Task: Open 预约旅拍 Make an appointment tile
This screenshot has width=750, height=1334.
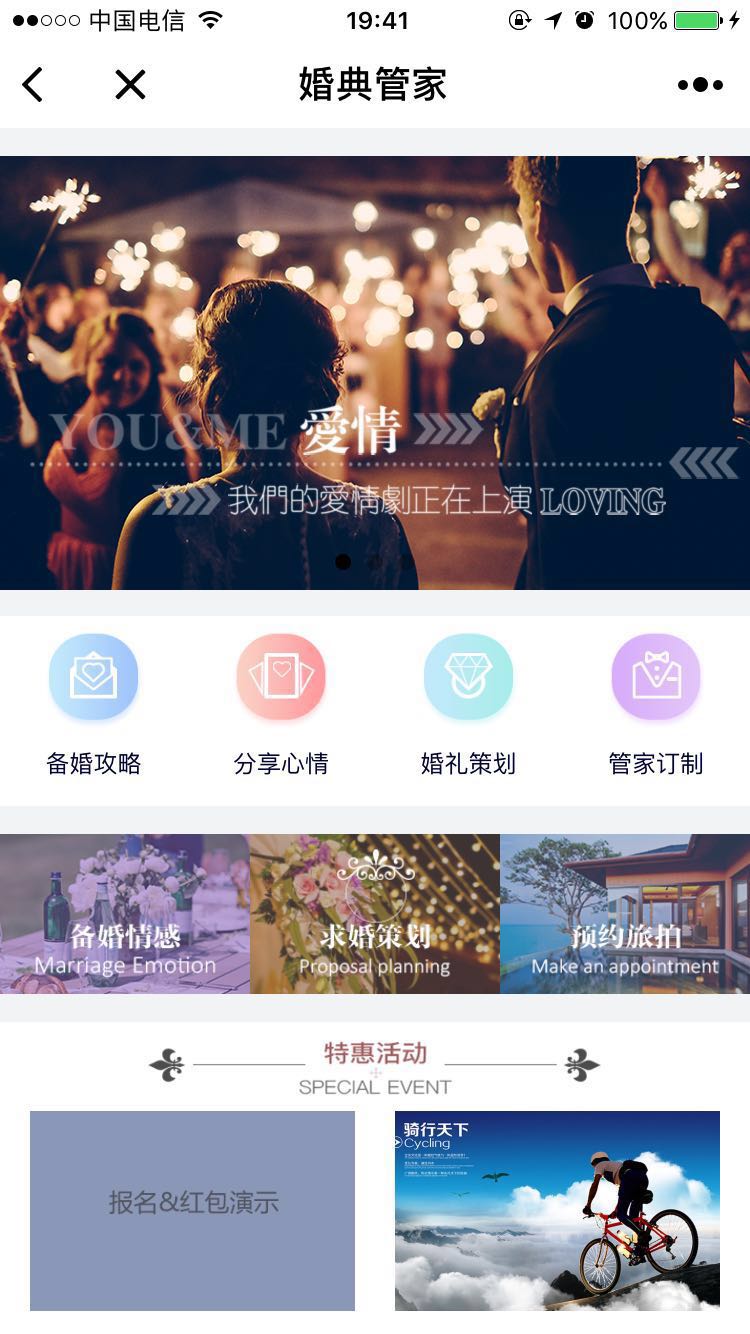Action: click(x=625, y=913)
